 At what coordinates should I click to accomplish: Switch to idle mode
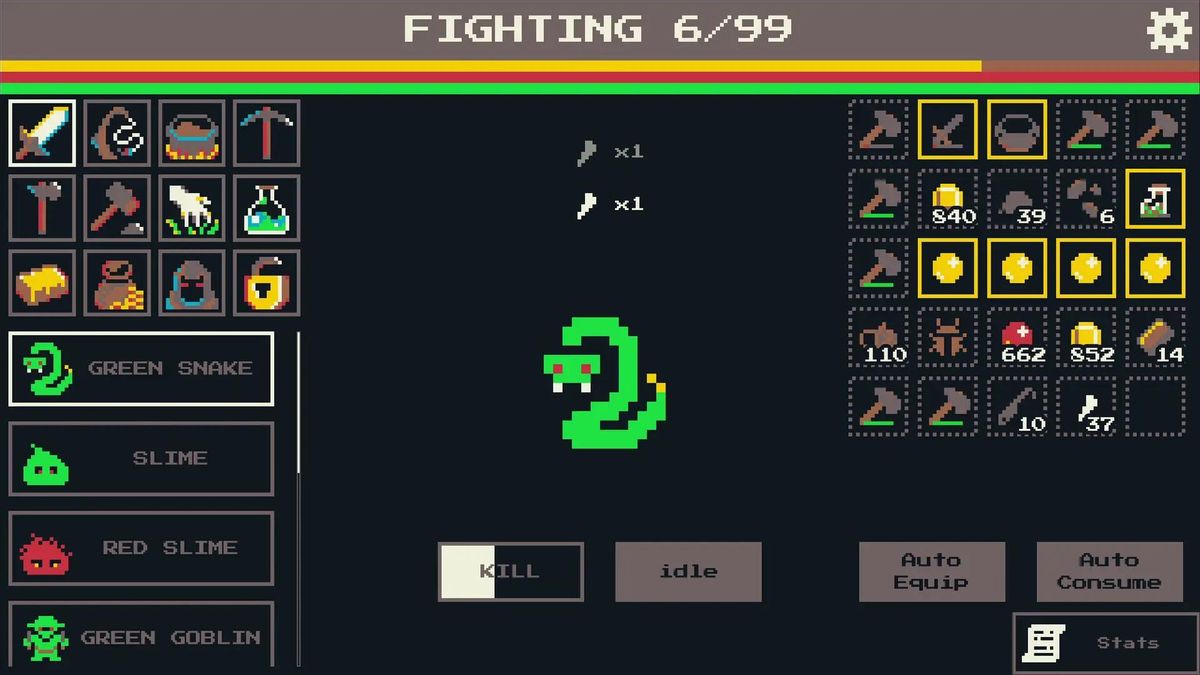[688, 571]
